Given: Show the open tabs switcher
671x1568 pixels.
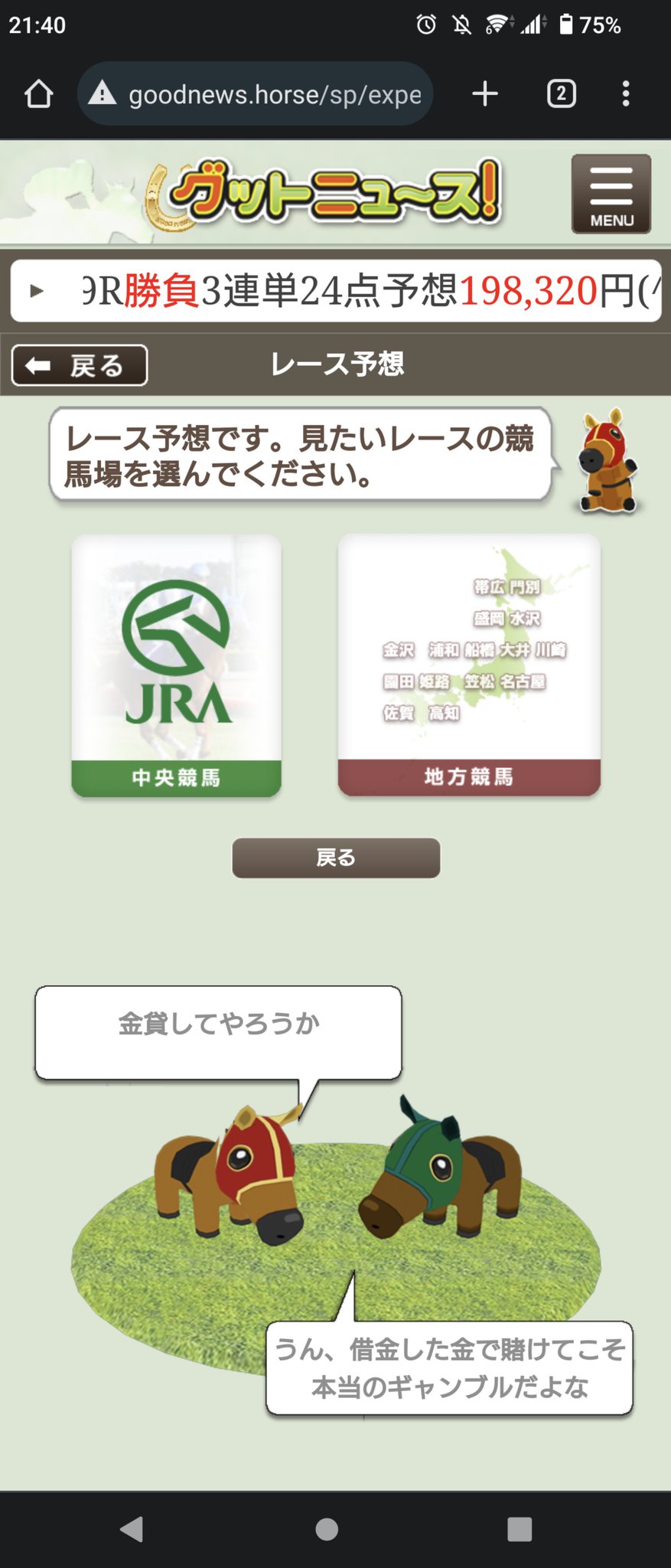Looking at the screenshot, I should (x=561, y=94).
